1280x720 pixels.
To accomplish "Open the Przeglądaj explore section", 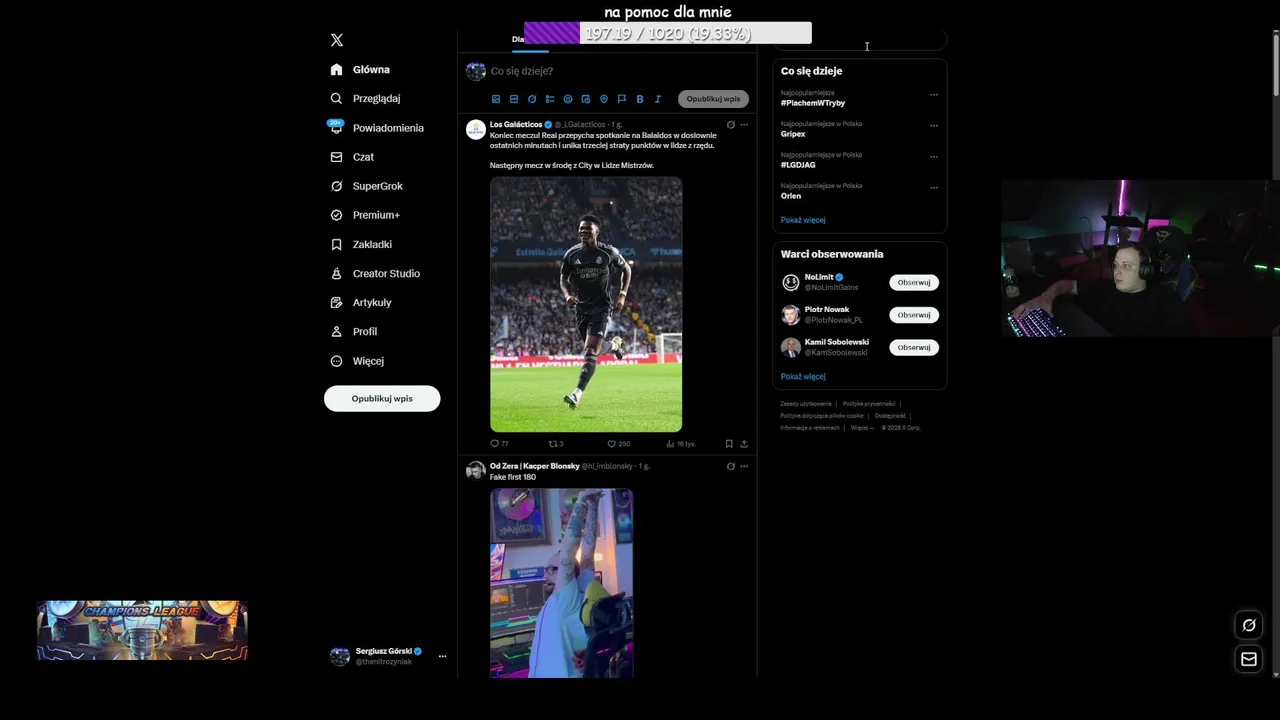I will [x=376, y=99].
